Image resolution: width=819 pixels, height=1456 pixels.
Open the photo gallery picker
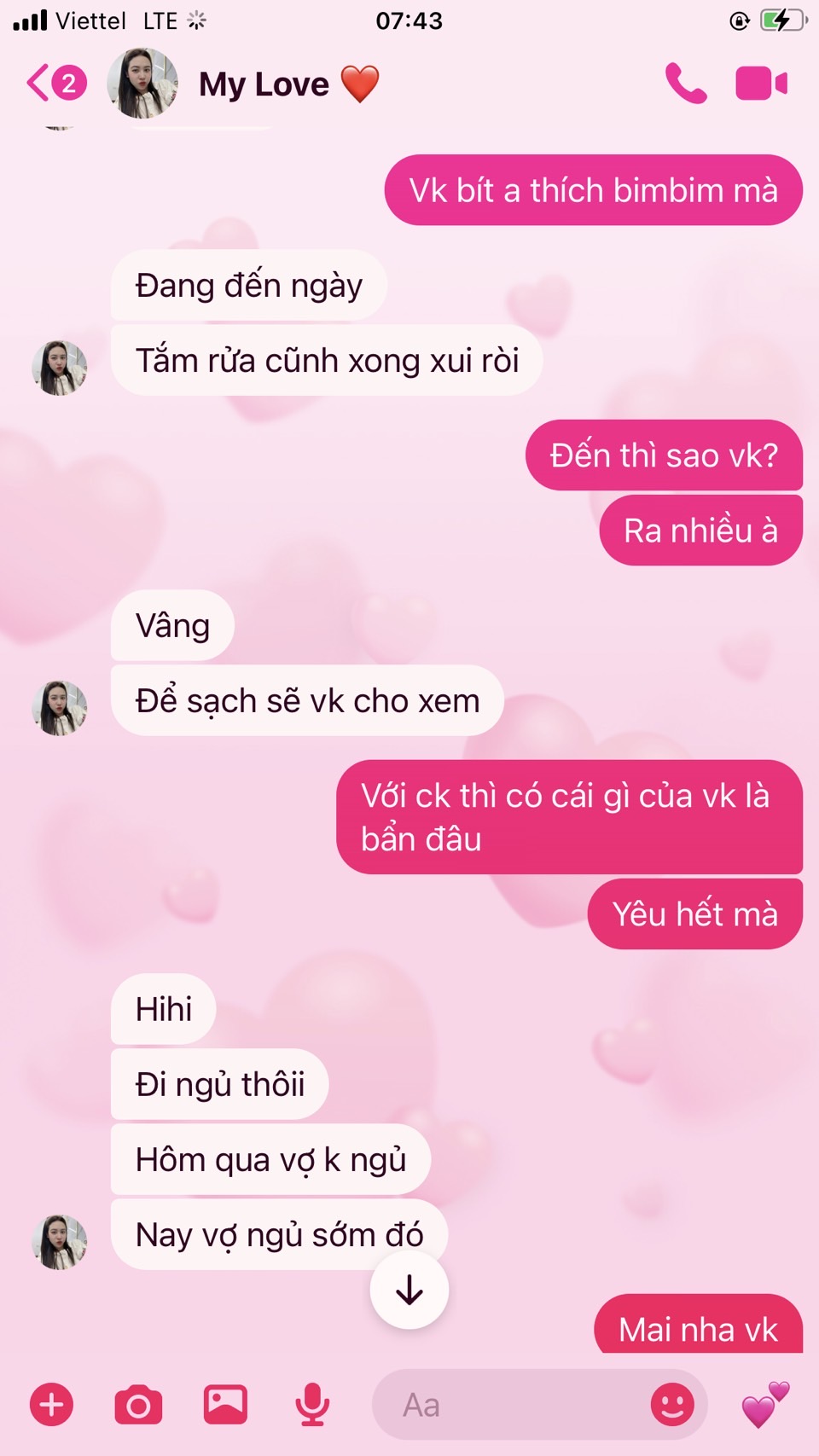[x=225, y=1404]
